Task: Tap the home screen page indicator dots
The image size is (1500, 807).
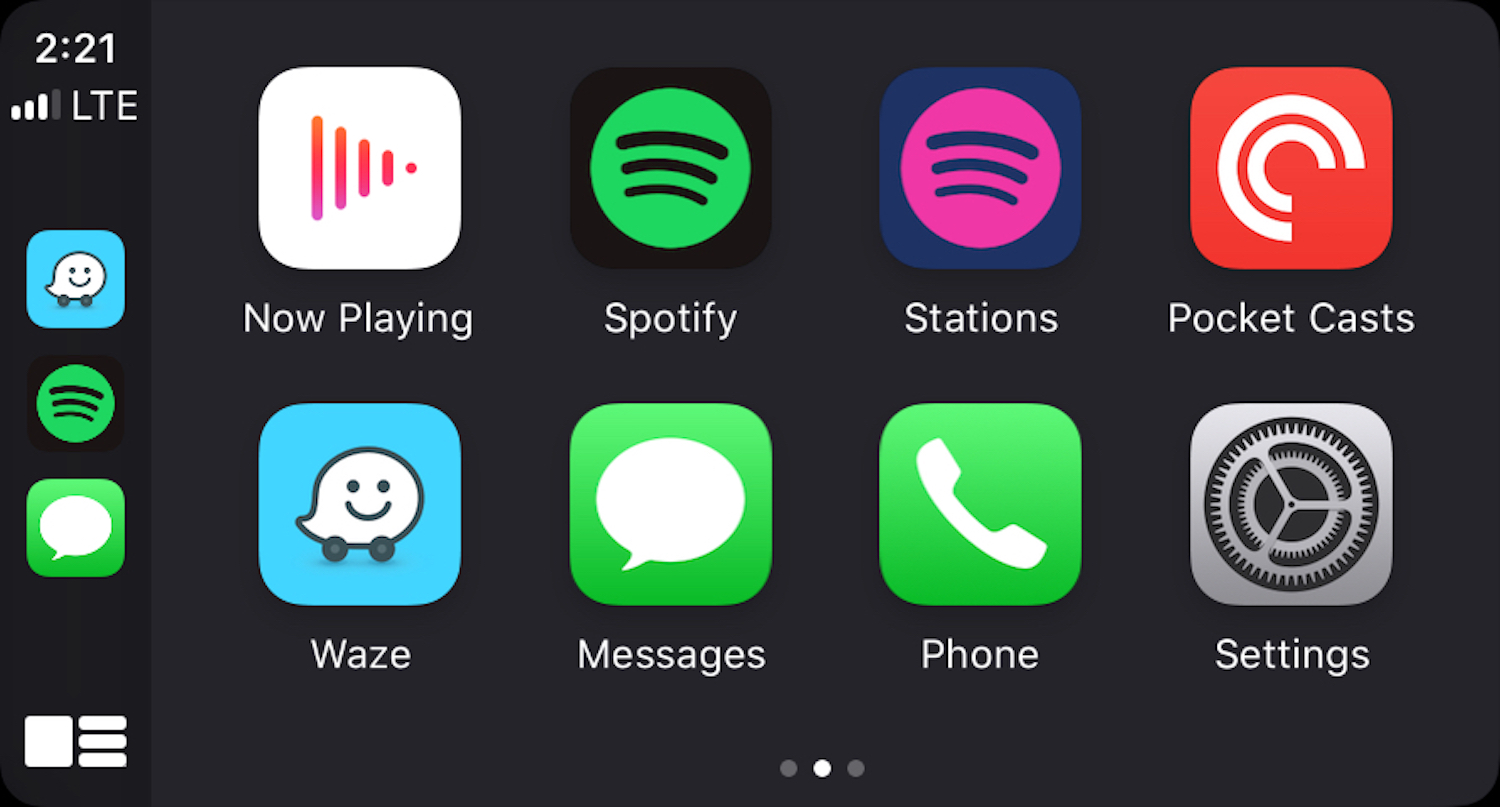Action: [x=822, y=768]
